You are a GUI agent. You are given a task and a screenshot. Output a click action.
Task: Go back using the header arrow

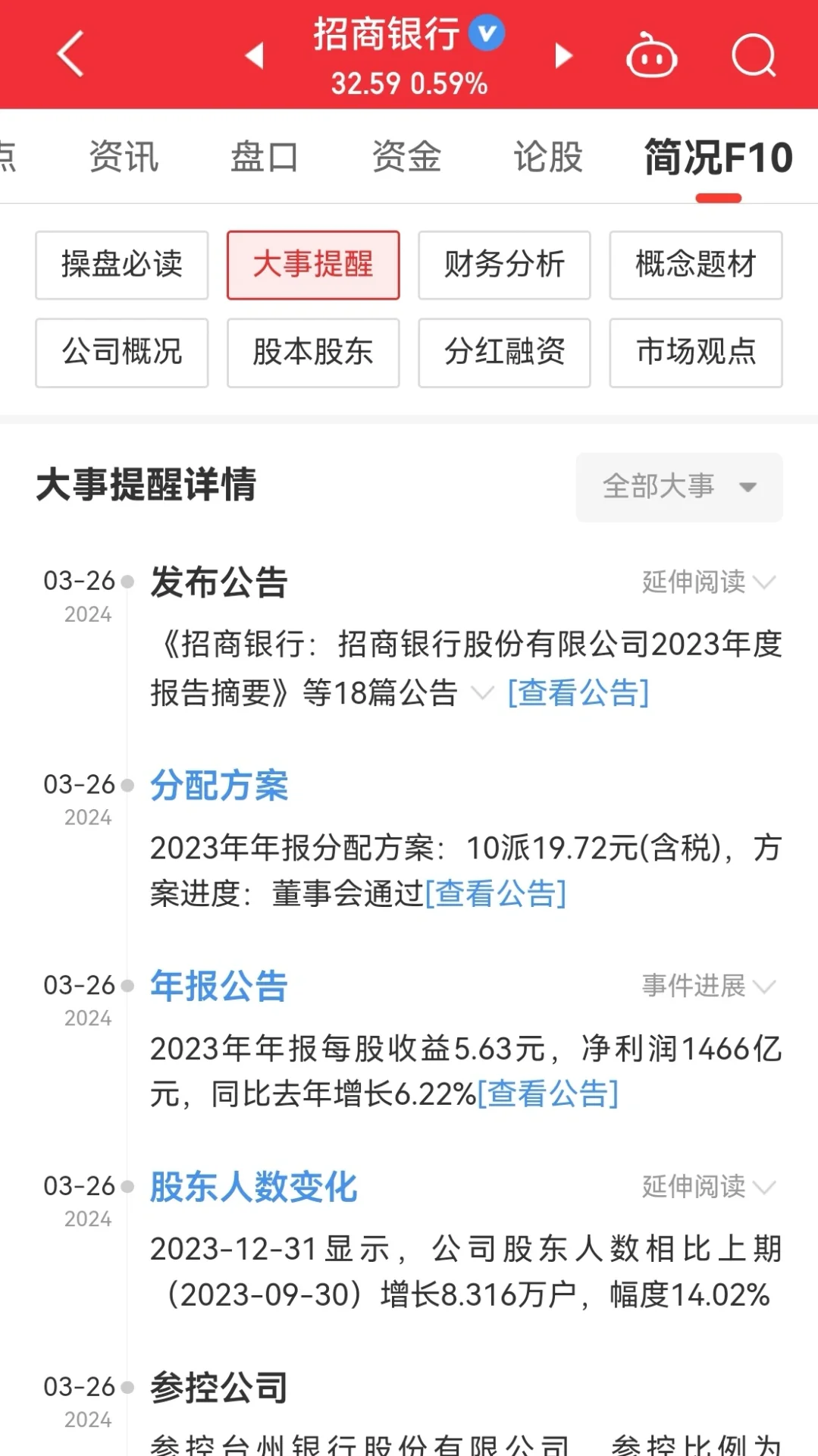[71, 54]
